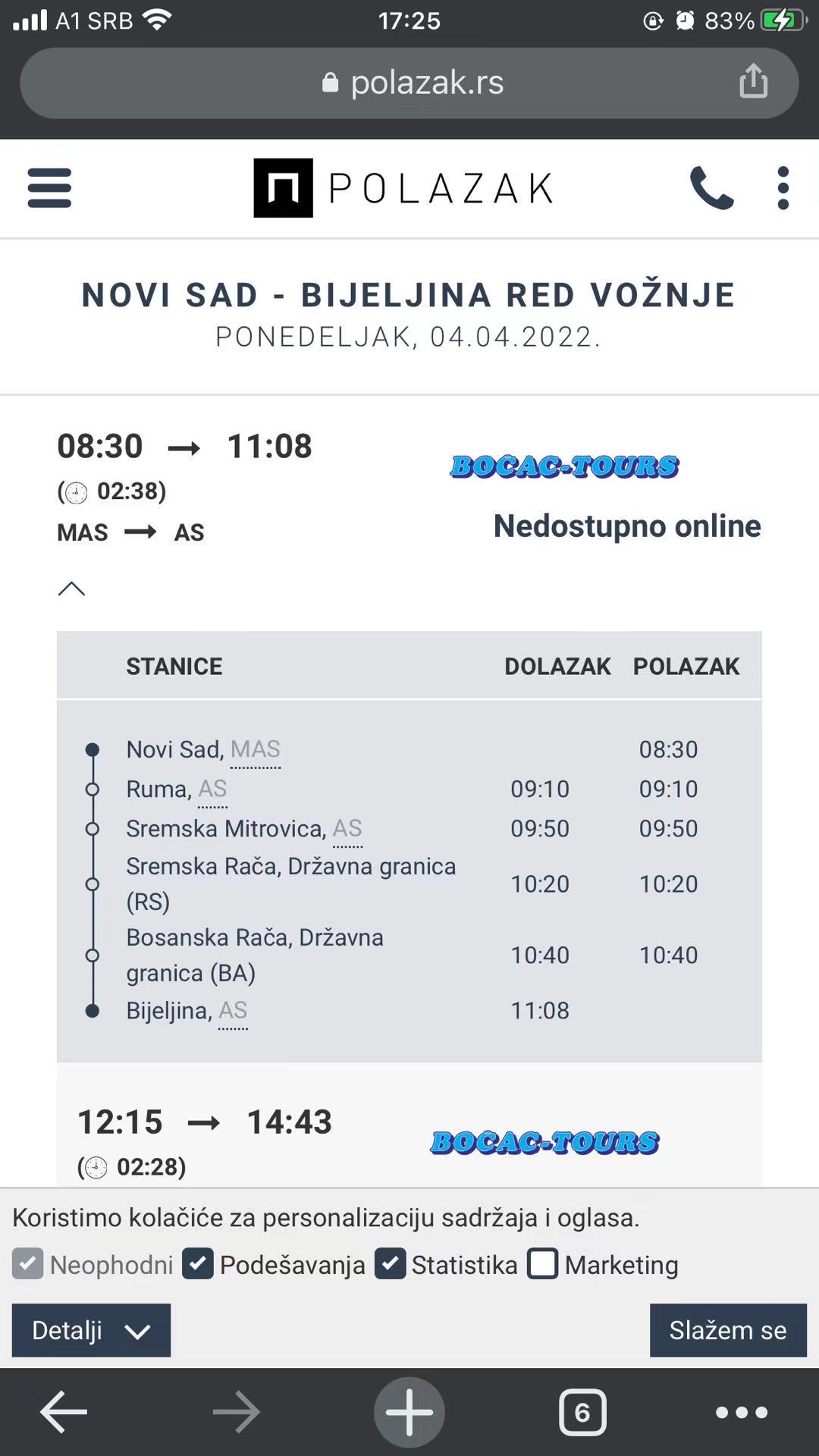Viewport: 819px width, 1456px height.
Task: Tap the phone call icon
Action: click(x=711, y=188)
